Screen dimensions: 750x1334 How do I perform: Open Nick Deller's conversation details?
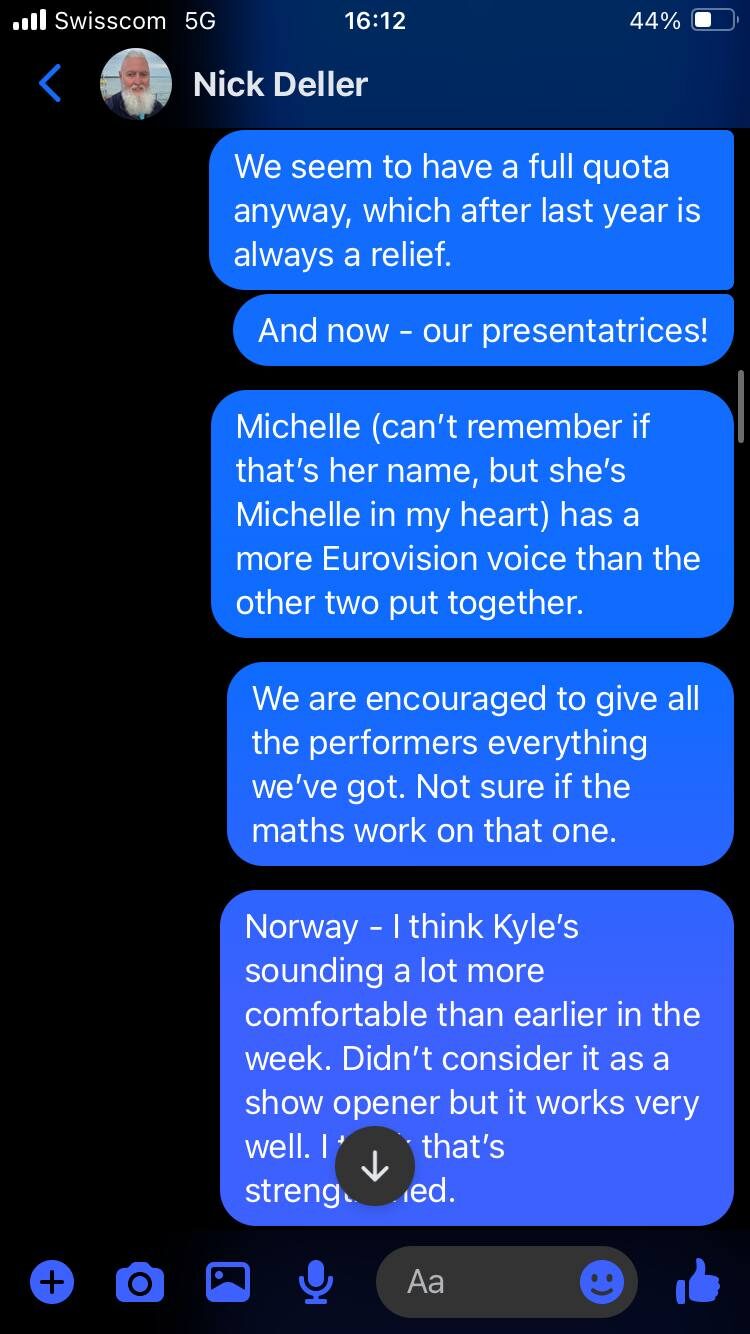(x=280, y=84)
